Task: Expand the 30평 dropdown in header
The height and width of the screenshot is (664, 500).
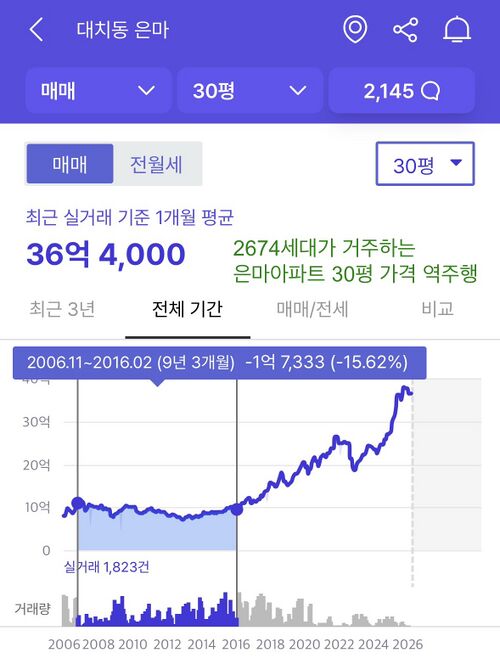Action: click(250, 91)
